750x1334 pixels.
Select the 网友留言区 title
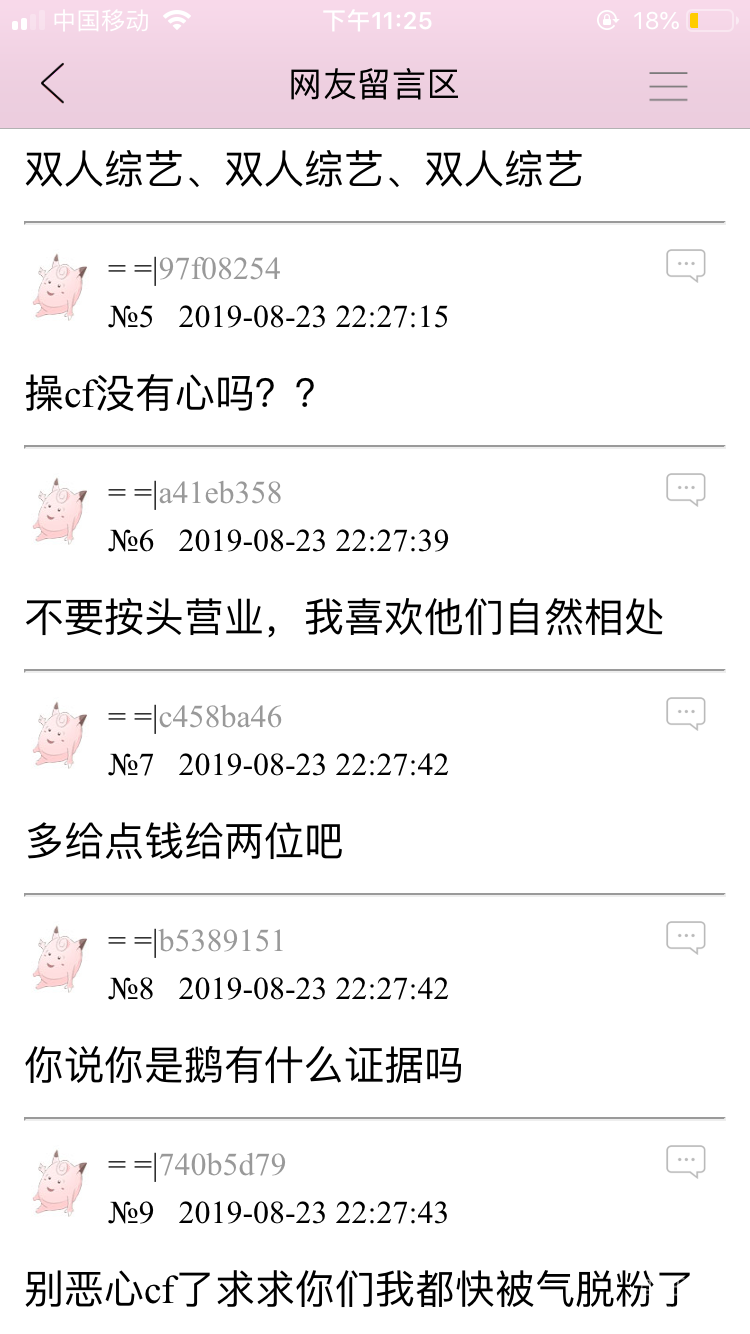[x=375, y=85]
